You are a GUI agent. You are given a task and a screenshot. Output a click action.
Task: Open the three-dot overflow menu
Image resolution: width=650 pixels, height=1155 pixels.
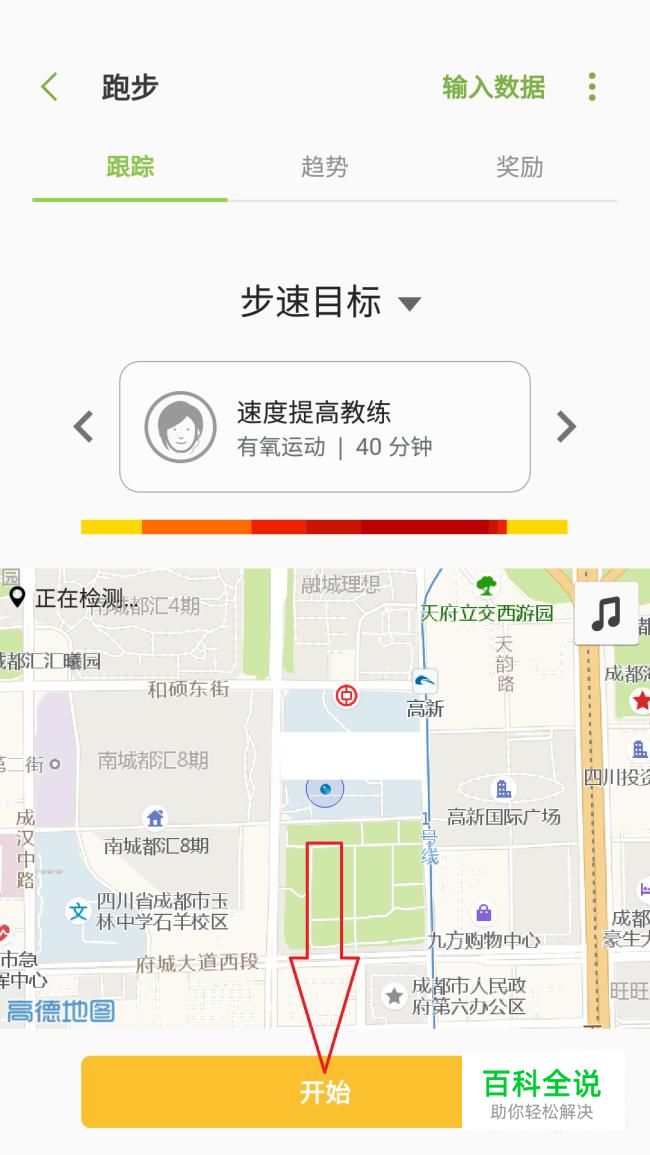tap(592, 87)
